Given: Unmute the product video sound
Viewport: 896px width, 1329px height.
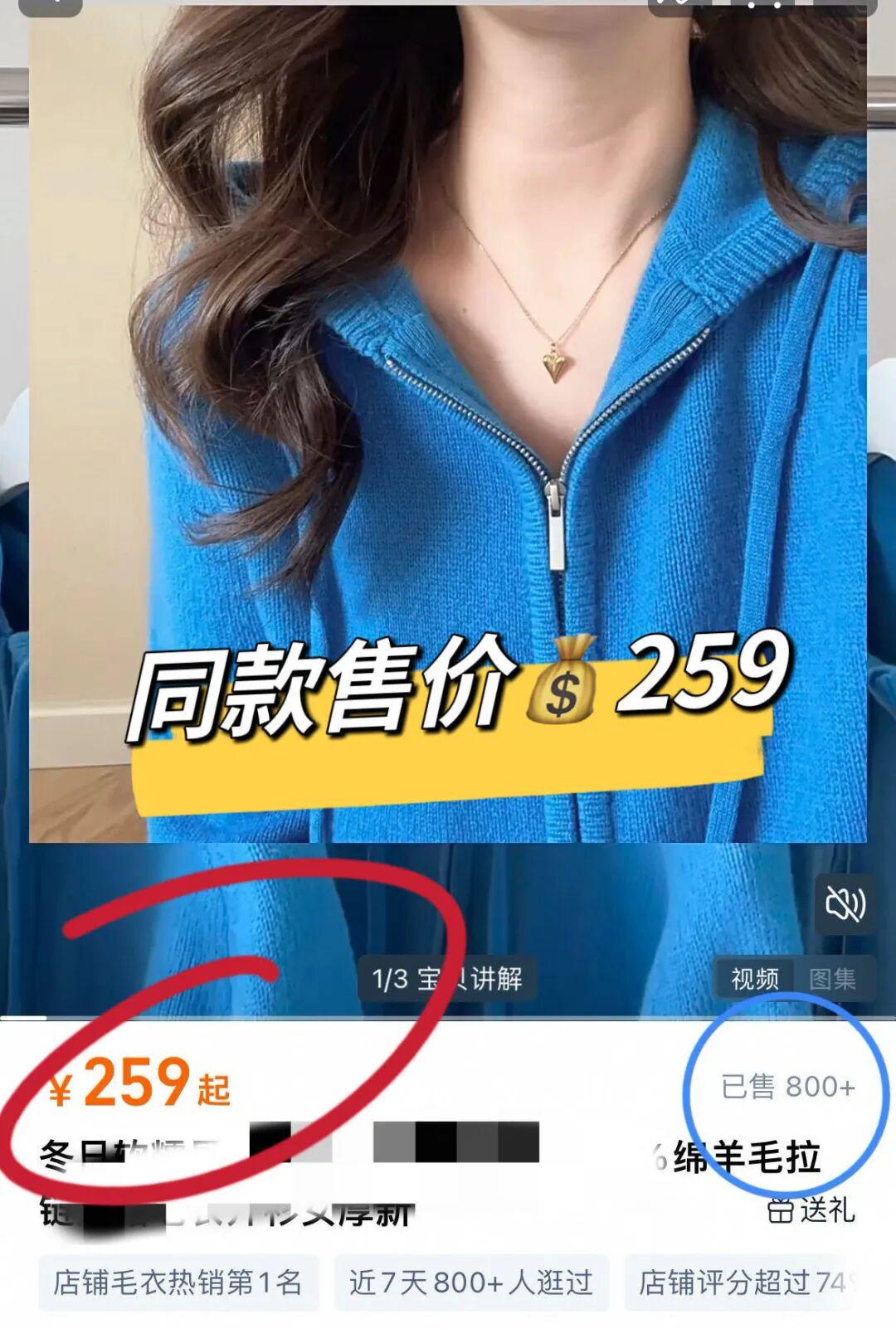Looking at the screenshot, I should coord(845,904).
